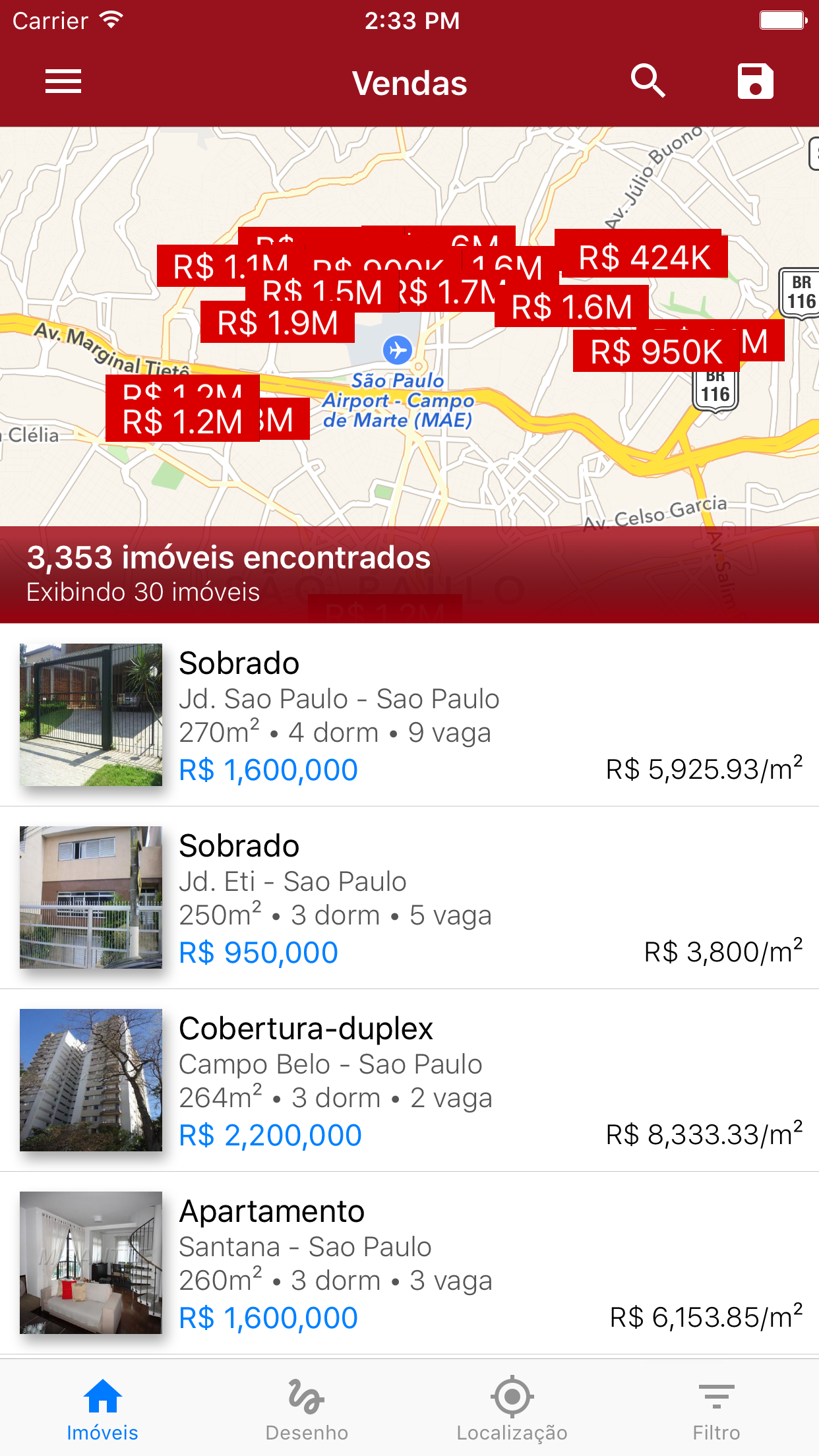
Task: Go to the Localização tab
Action: pos(512,1409)
